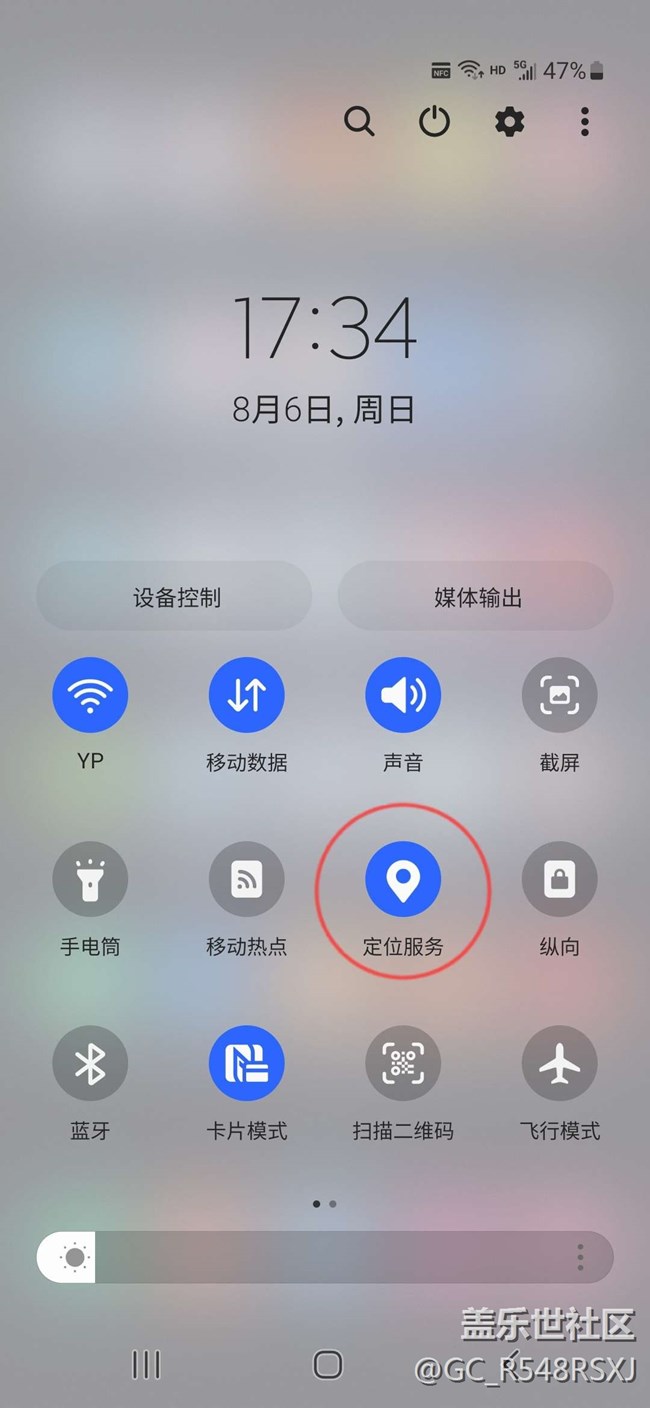Viewport: 650px width, 1408px height.
Task: Open the quick panel search icon
Action: click(359, 122)
